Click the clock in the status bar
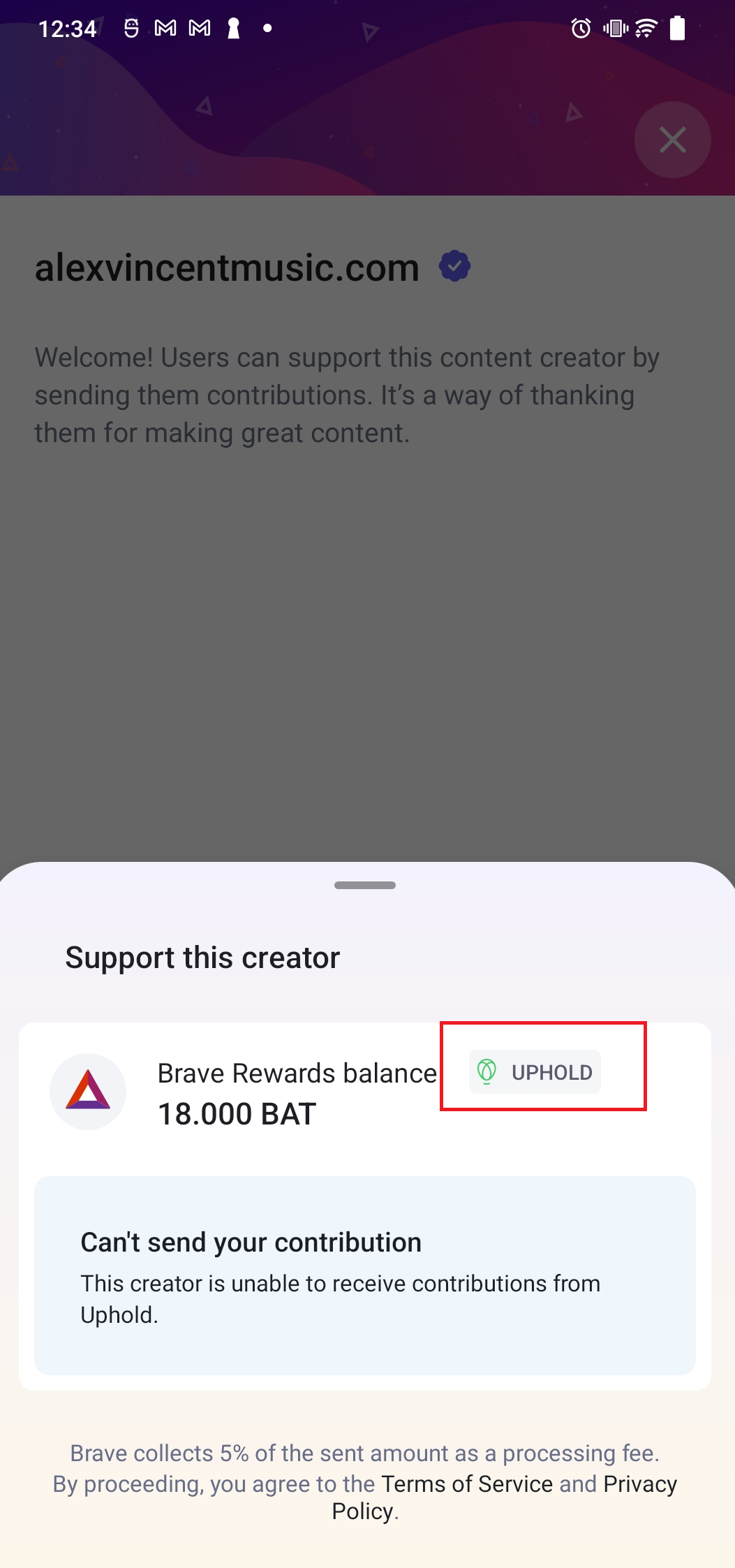This screenshot has height=1568, width=735. click(x=68, y=28)
